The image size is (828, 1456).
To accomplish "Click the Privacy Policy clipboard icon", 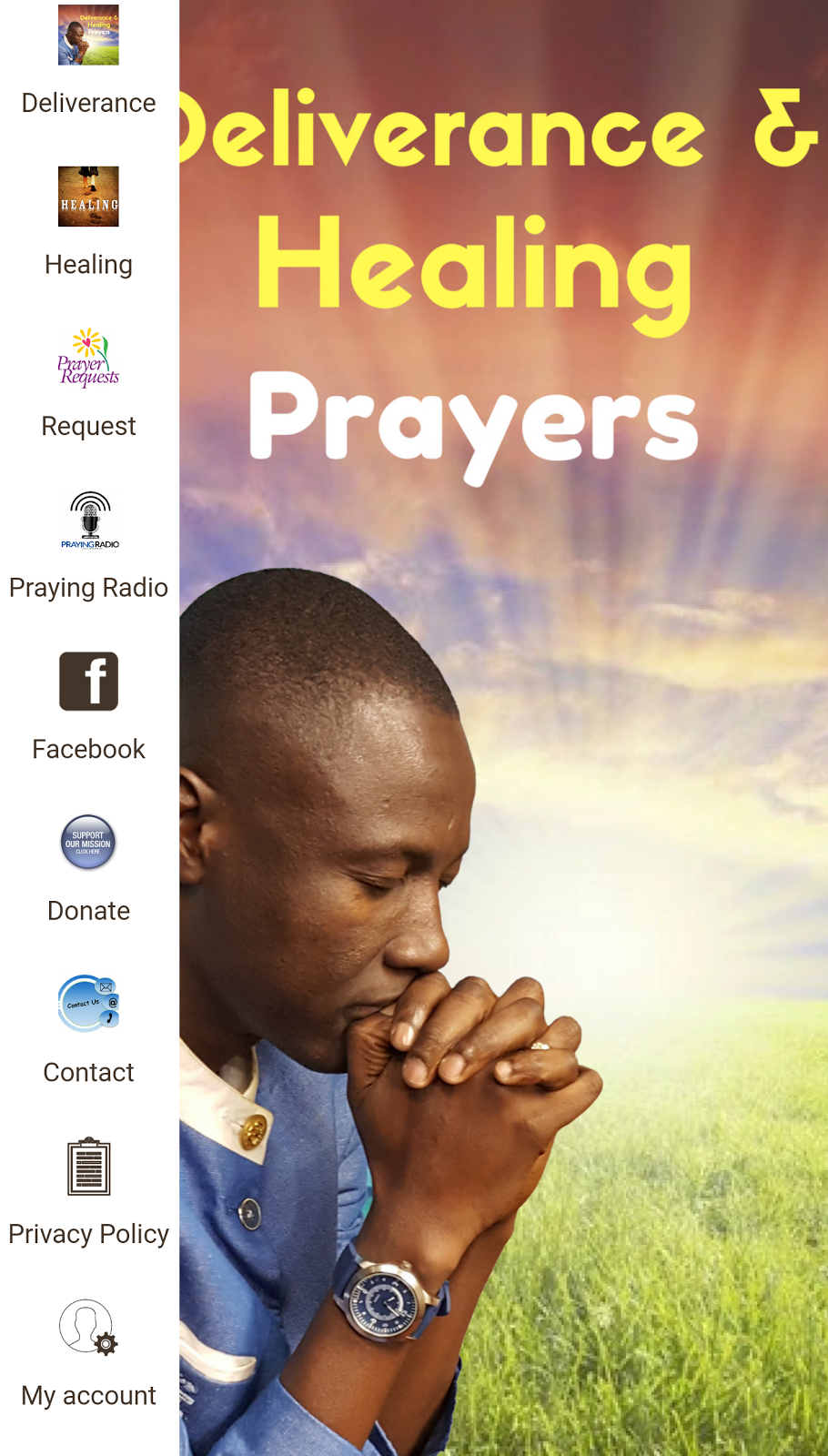I will [88, 1166].
